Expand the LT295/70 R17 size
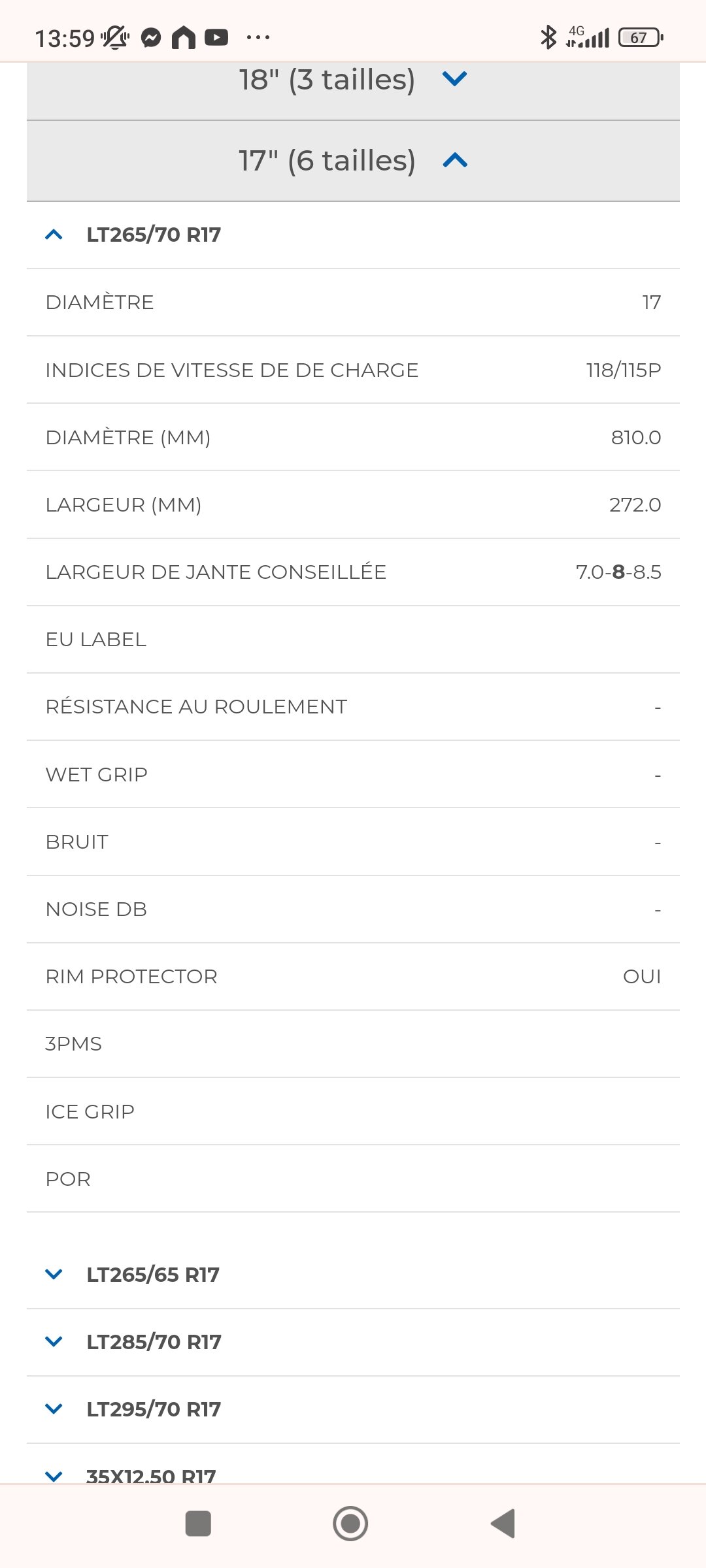 click(353, 1409)
